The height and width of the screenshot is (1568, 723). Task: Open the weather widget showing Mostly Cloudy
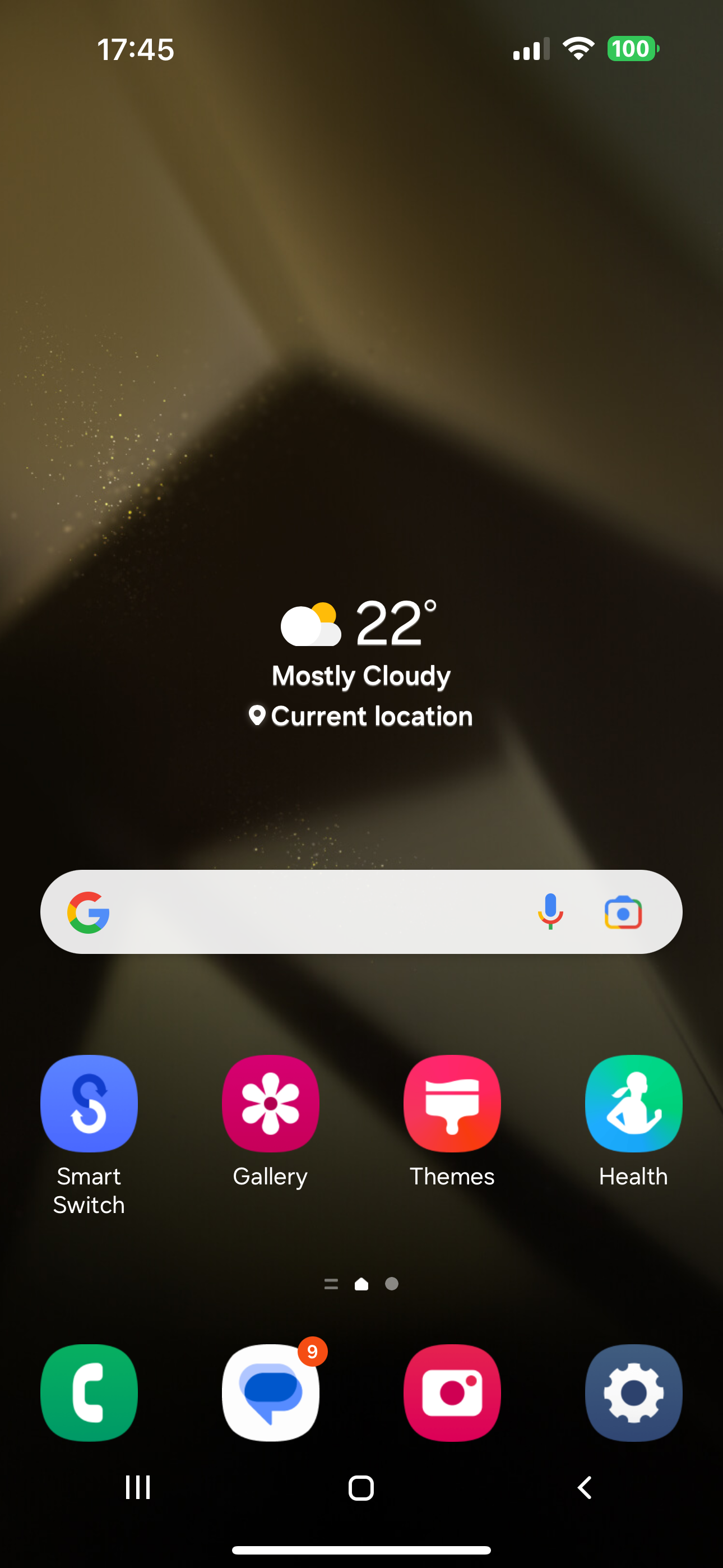[361, 662]
